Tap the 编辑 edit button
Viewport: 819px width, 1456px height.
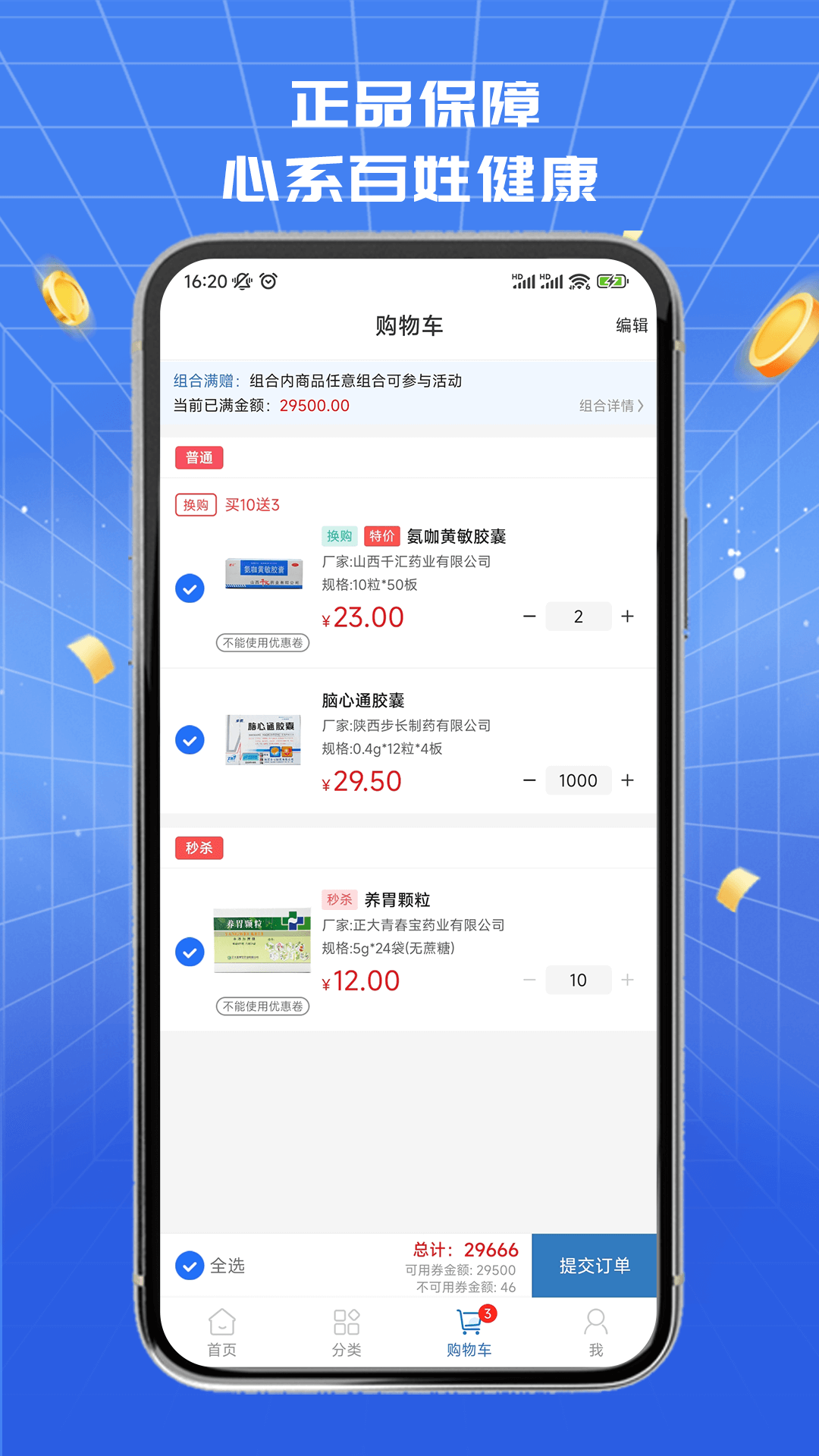630,325
